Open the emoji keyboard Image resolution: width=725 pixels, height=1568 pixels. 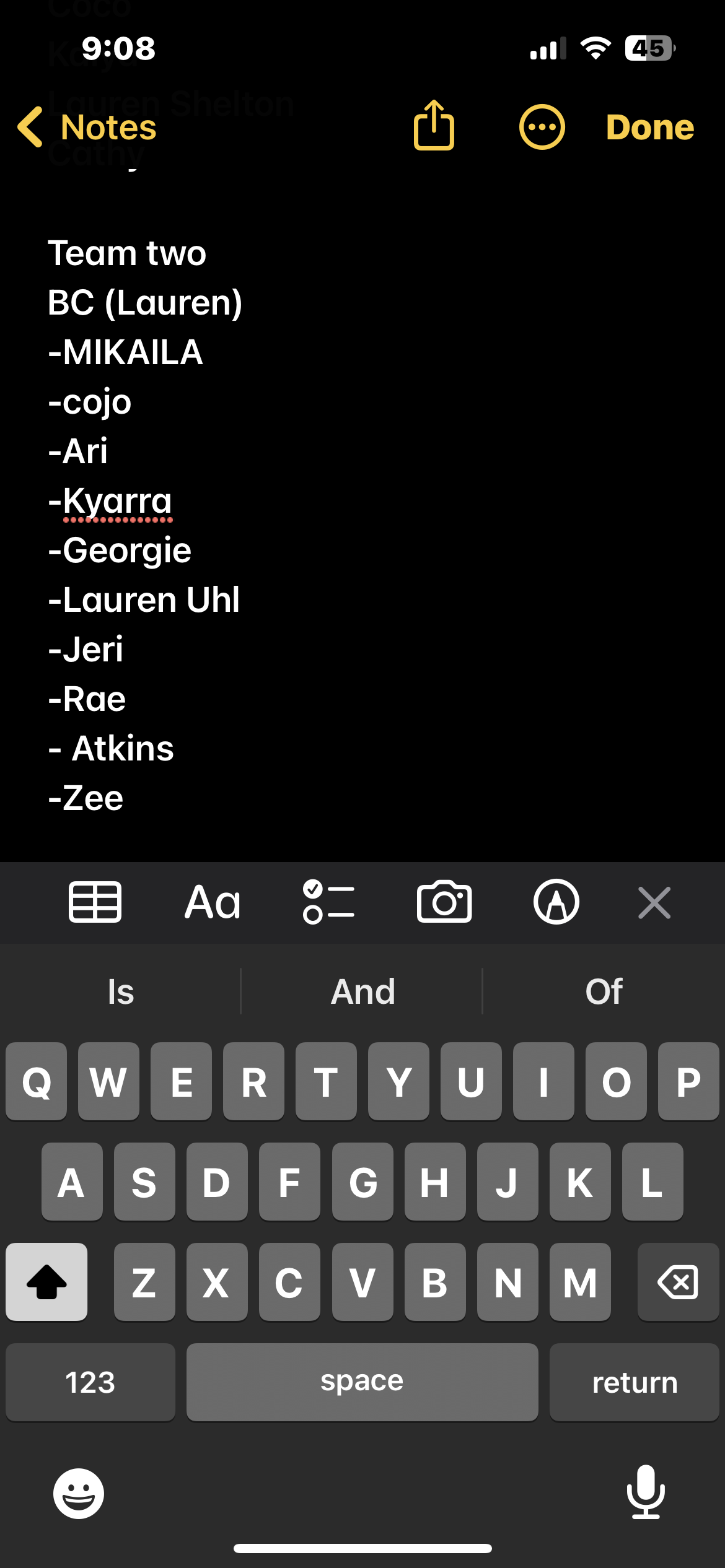pyautogui.click(x=79, y=1493)
